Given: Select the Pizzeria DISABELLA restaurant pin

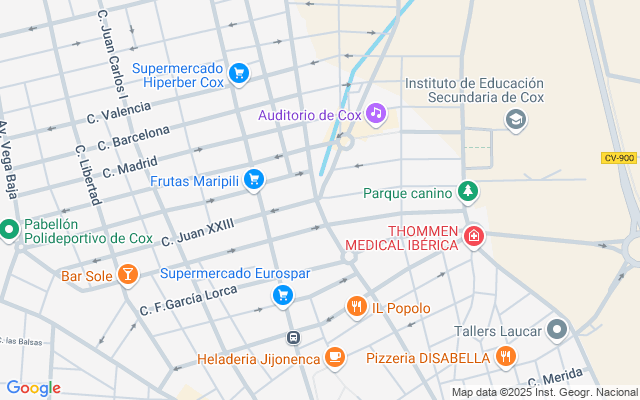Looking at the screenshot, I should click(506, 357).
